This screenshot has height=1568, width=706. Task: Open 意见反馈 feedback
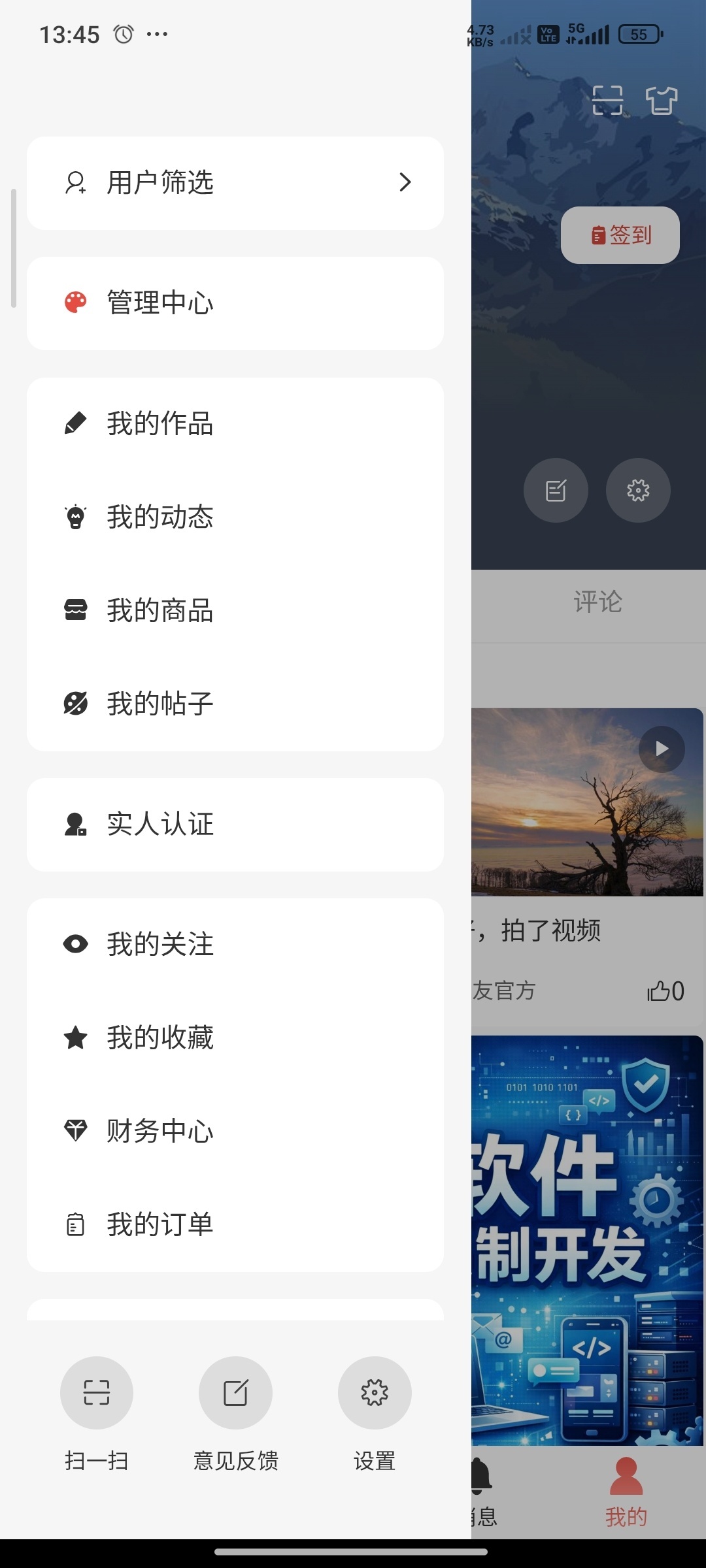tap(236, 1393)
